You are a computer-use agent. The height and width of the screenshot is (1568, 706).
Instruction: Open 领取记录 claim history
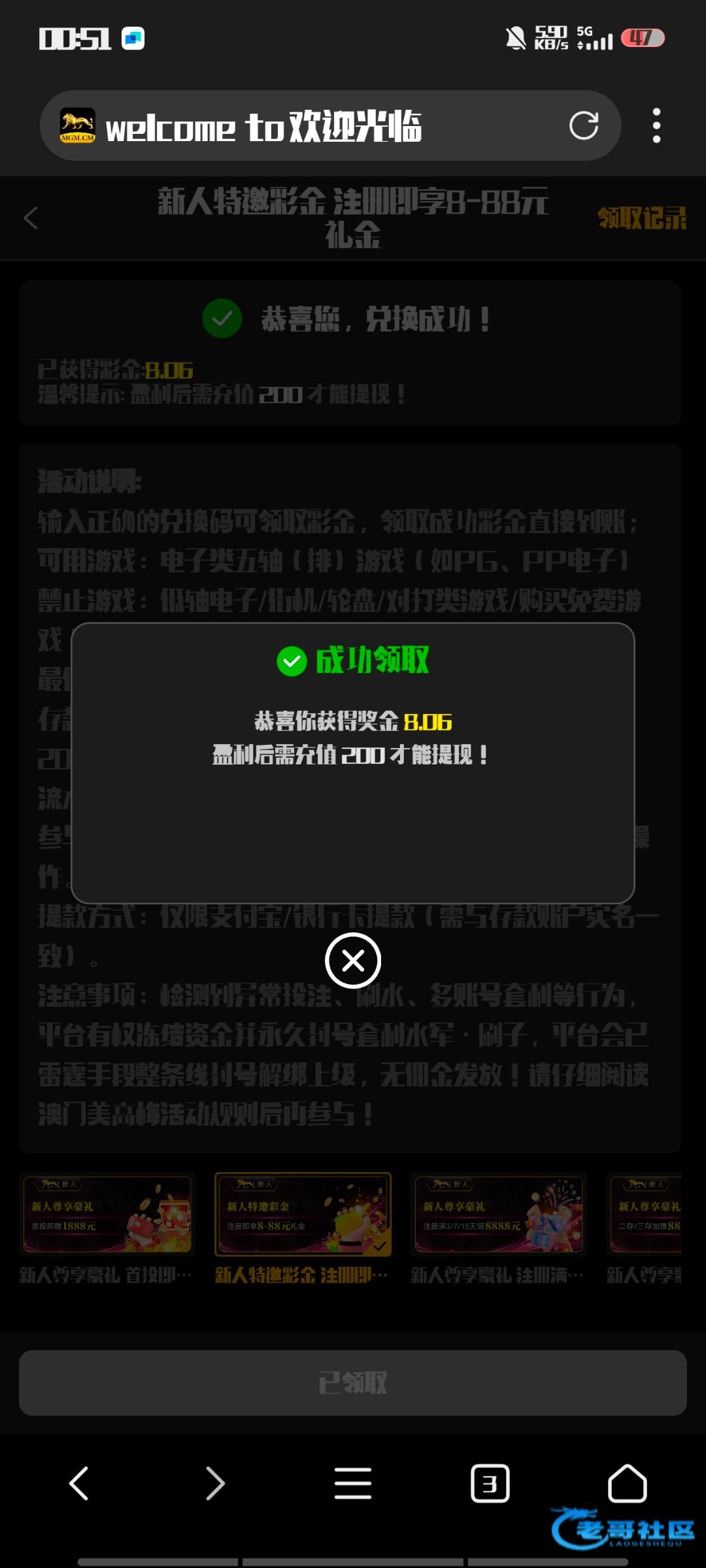tap(641, 218)
